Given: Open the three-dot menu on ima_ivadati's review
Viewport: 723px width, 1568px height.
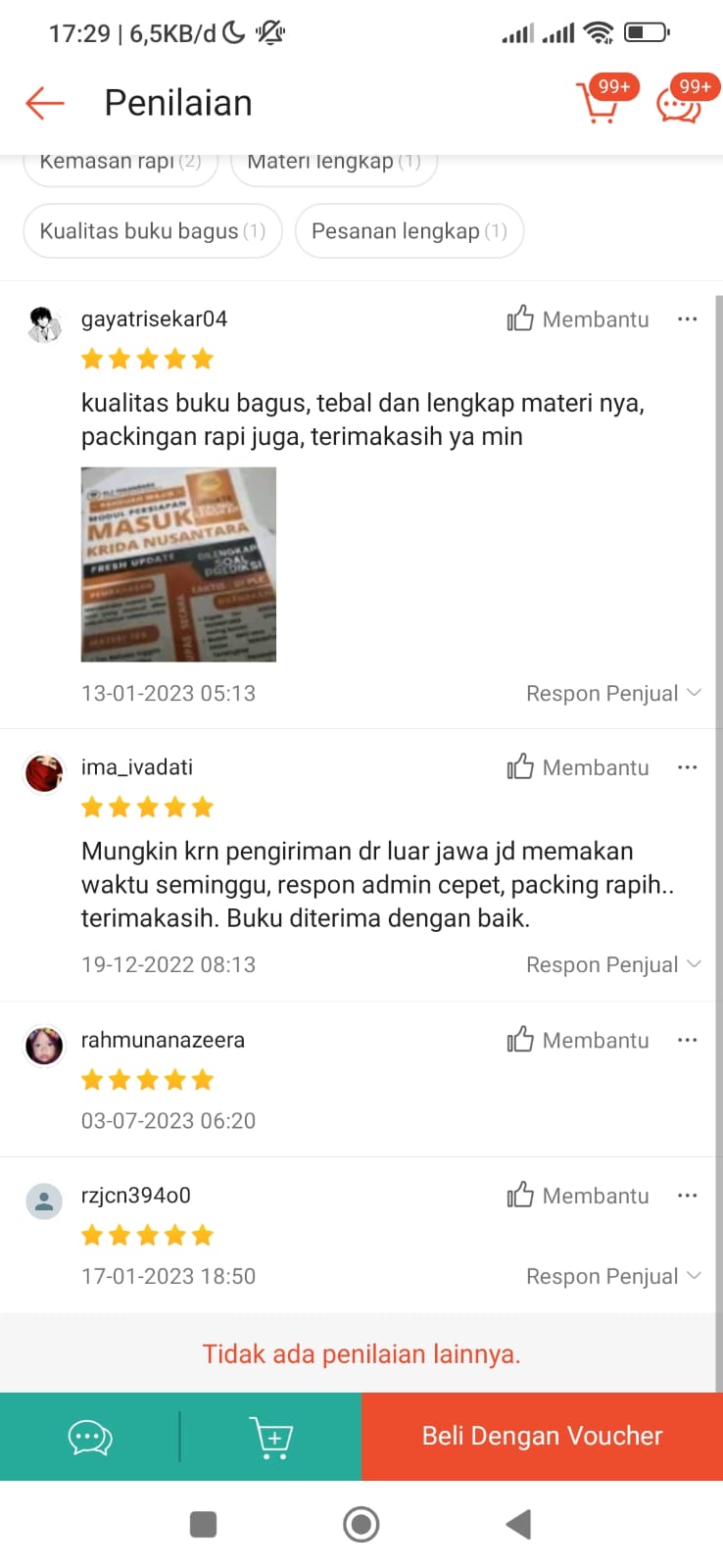Looking at the screenshot, I should (x=688, y=767).
